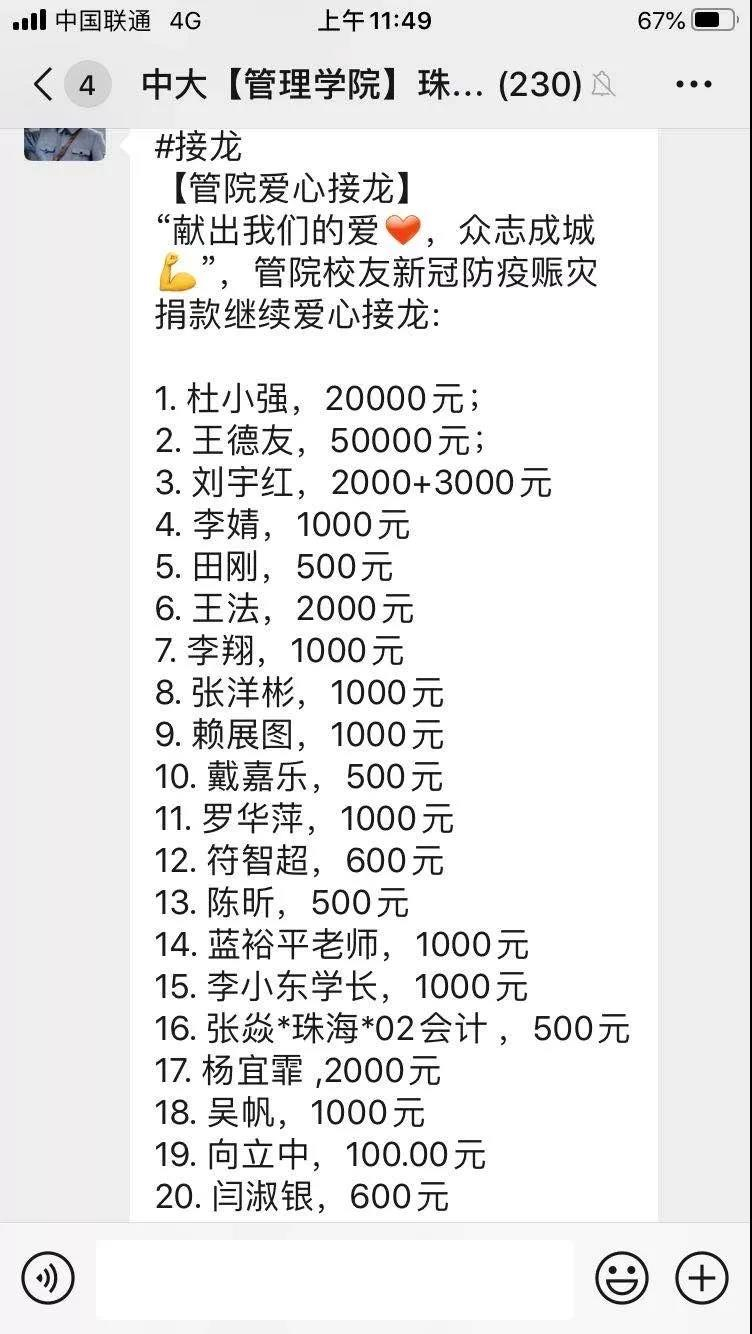Tap the sender's avatar
Image resolution: width=752 pixels, height=1334 pixels.
[65, 144]
